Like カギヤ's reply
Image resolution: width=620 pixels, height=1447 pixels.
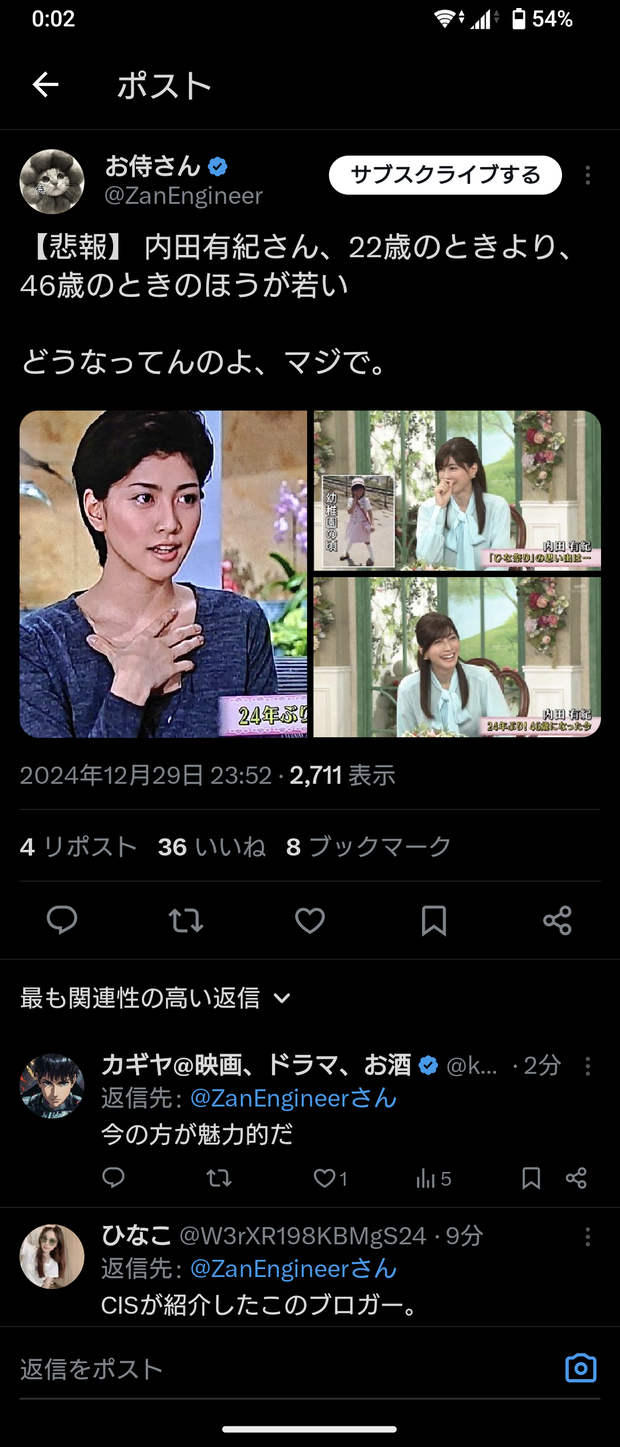(326, 1179)
